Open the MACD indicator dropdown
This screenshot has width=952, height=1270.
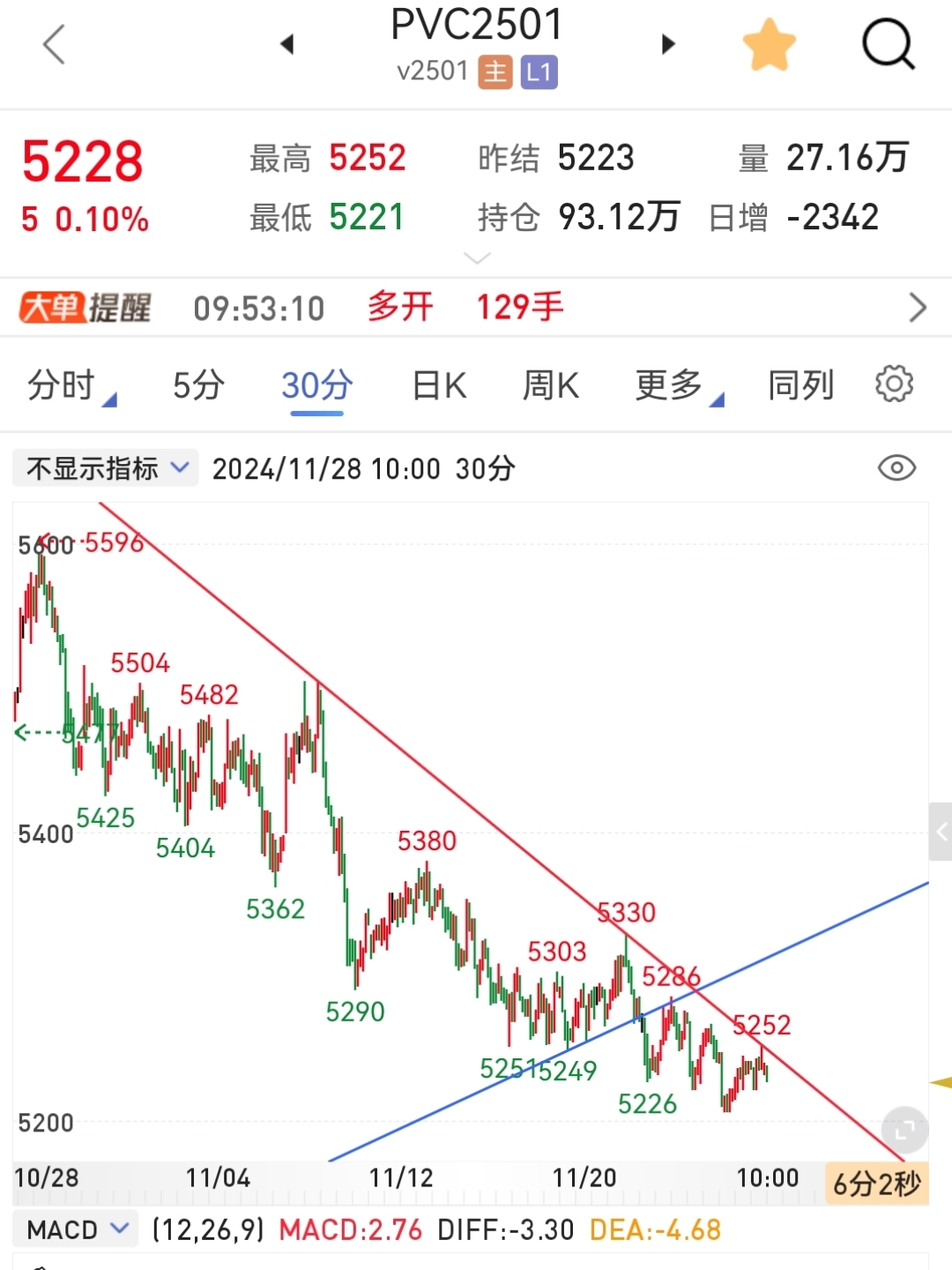(75, 1228)
